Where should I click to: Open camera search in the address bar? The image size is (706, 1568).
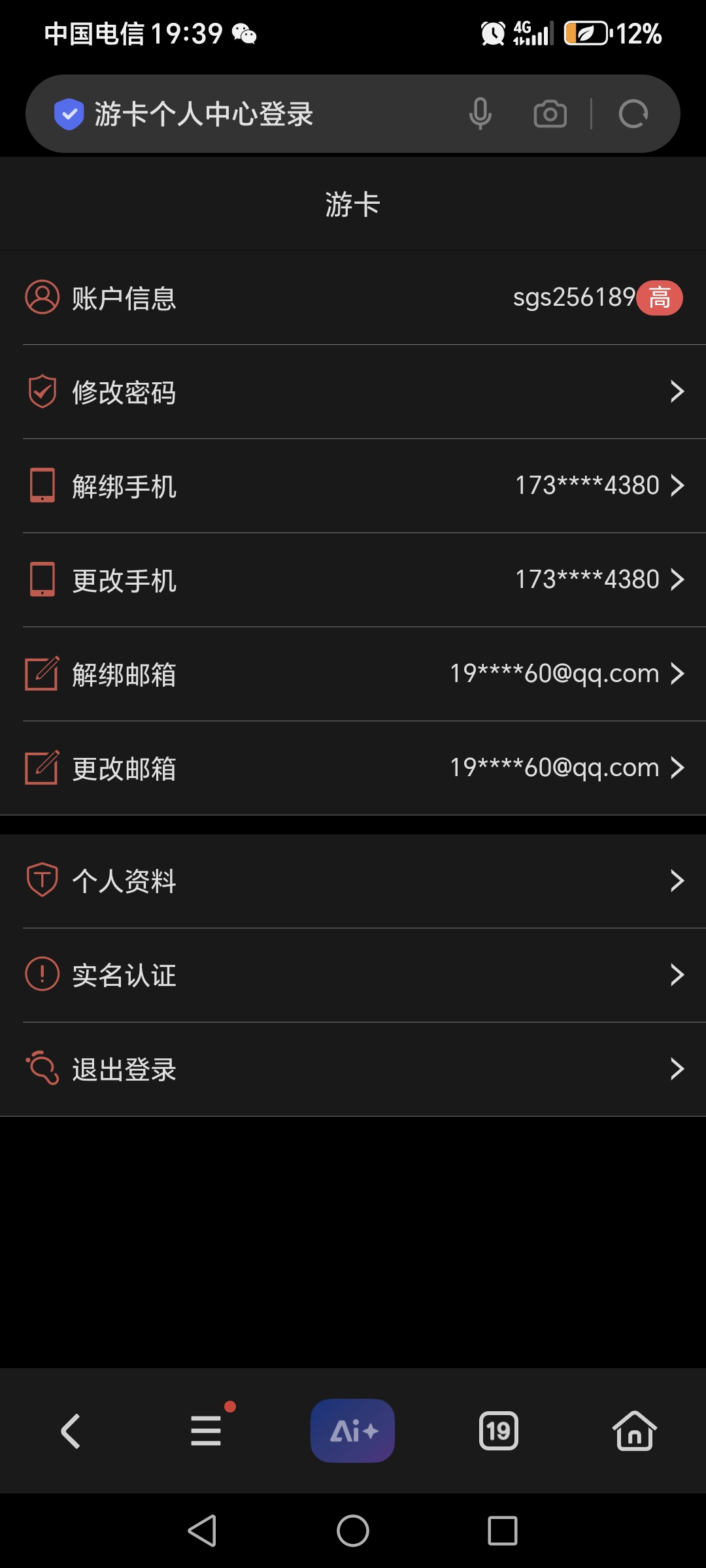[550, 114]
